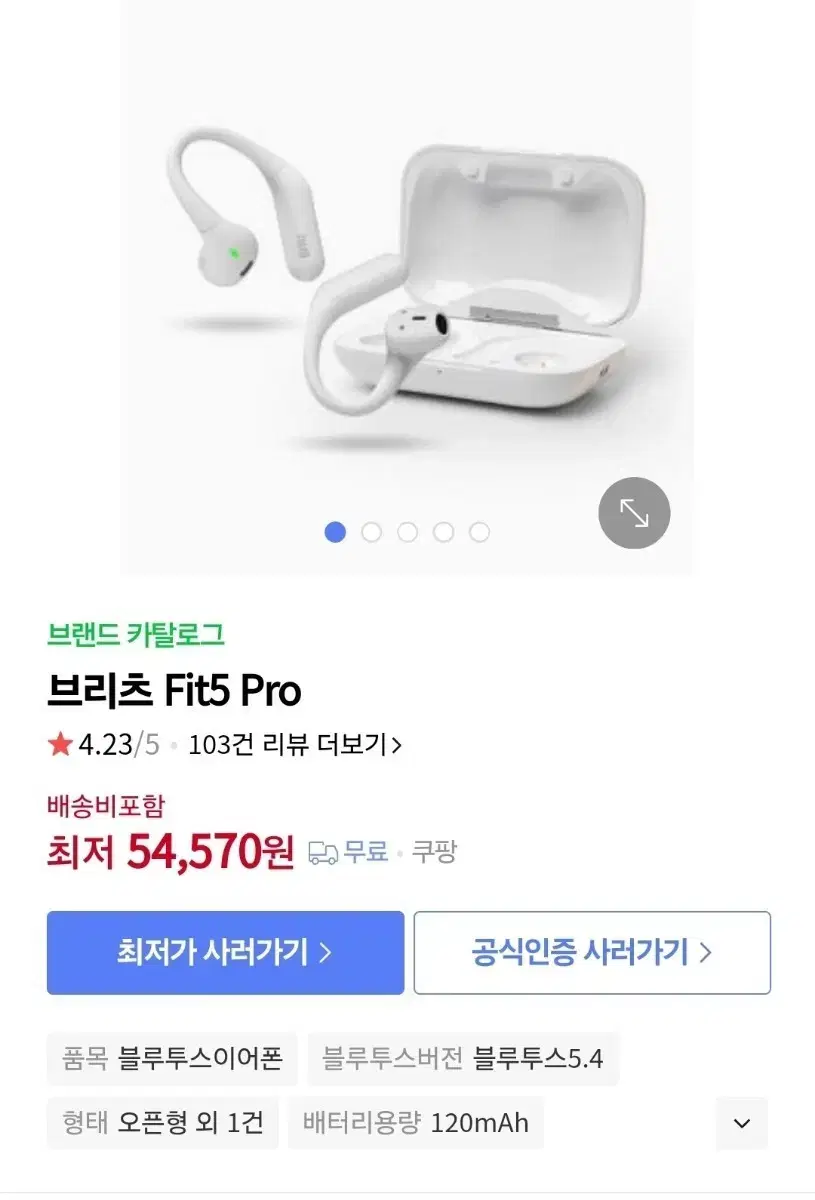The height and width of the screenshot is (1200, 815).
Task: Click the free delivery truck icon
Action: point(322,851)
